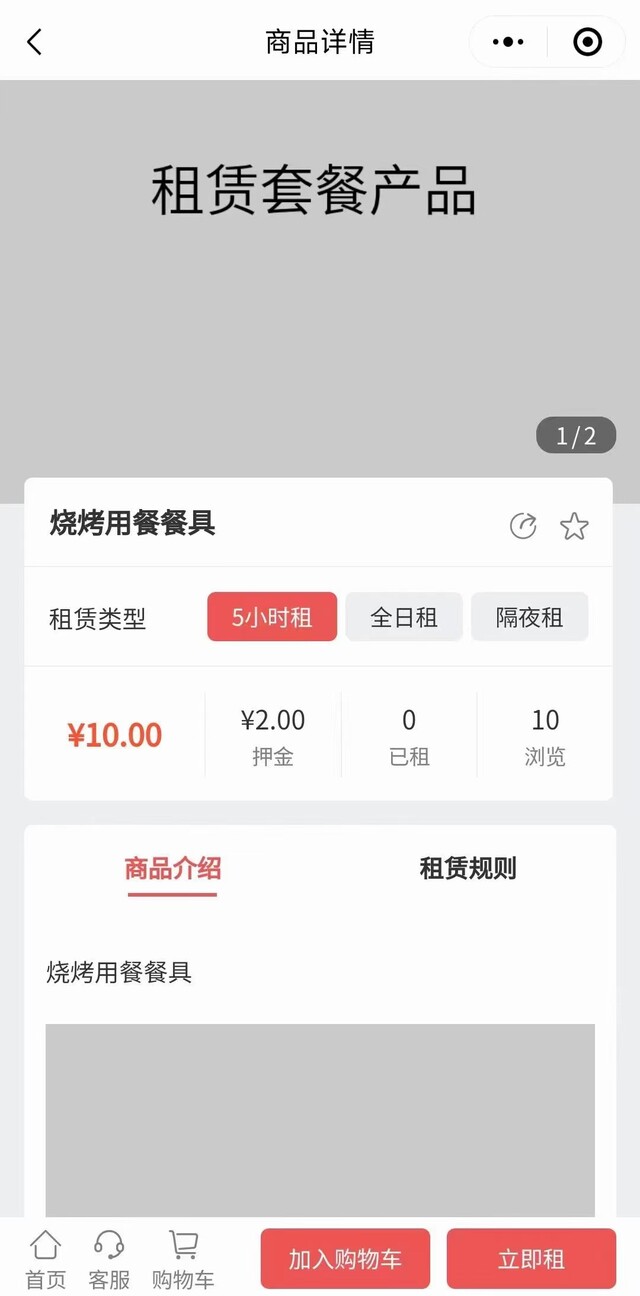The image size is (640, 1296).
Task: Choose the 全日租 rental type
Action: pyautogui.click(x=404, y=617)
